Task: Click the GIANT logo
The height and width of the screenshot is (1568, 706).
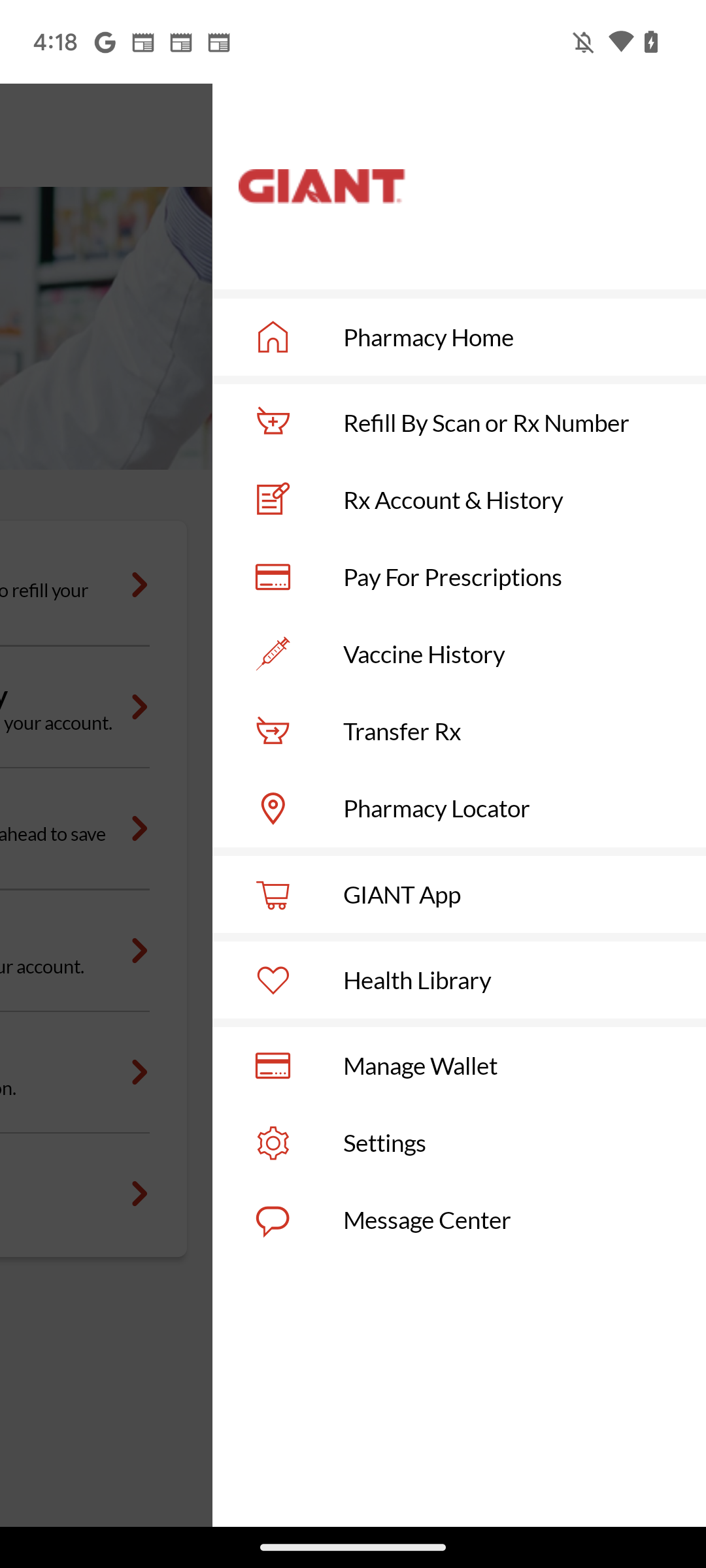Action: tap(321, 186)
